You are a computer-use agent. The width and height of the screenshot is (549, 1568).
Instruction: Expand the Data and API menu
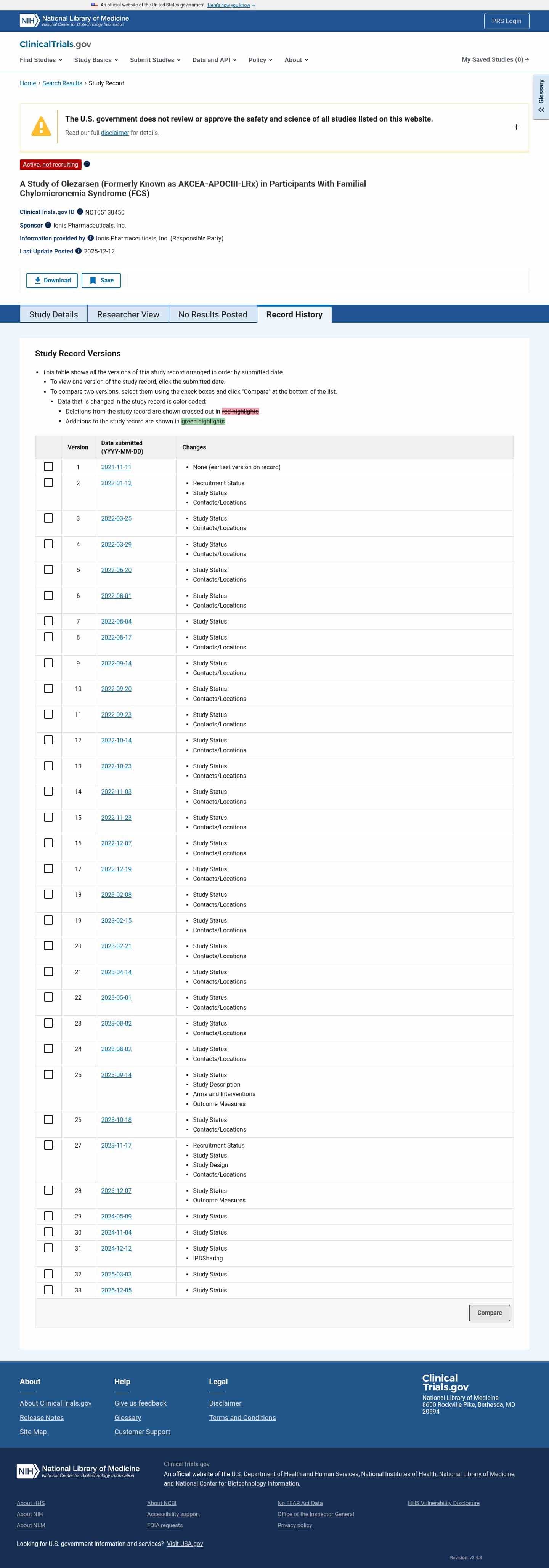[213, 60]
